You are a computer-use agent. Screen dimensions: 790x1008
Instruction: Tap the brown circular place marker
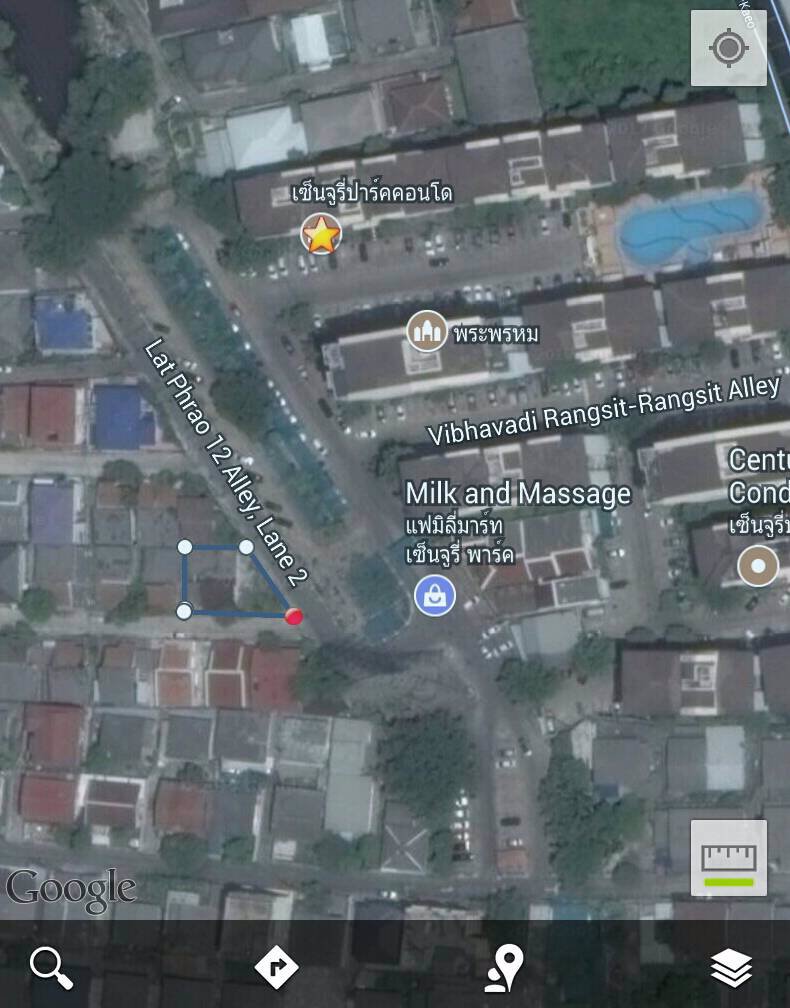(758, 566)
